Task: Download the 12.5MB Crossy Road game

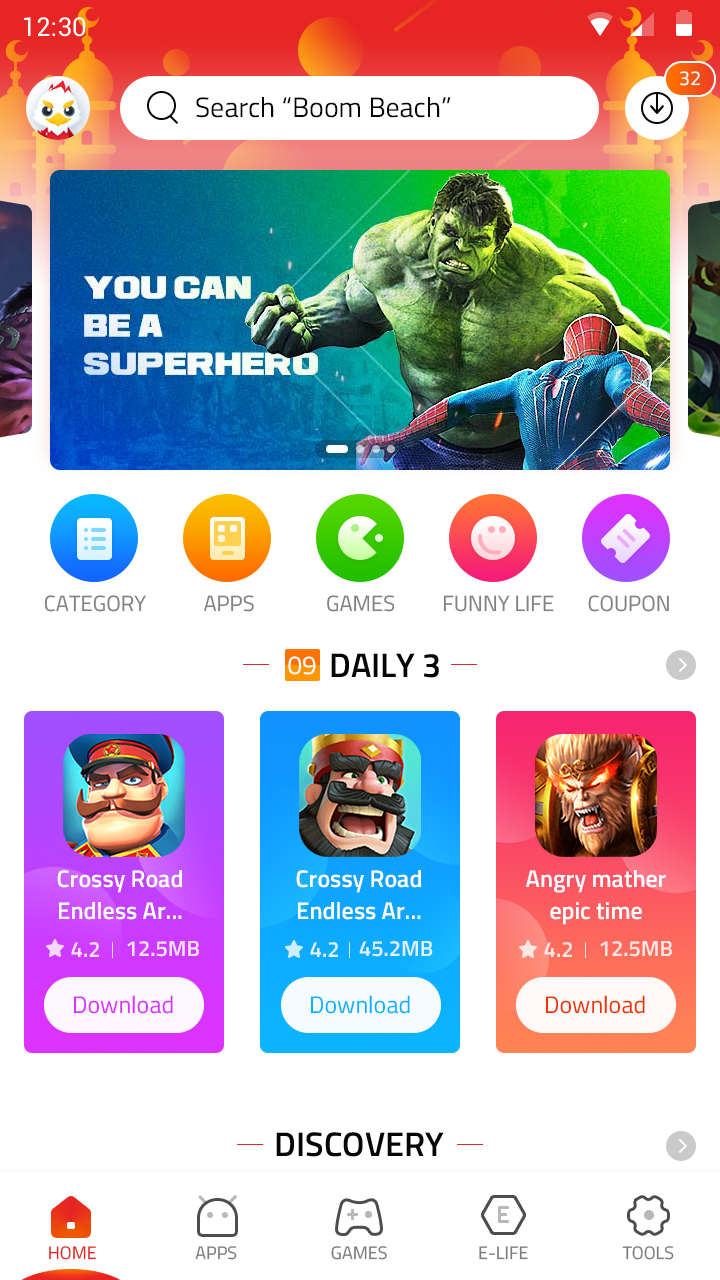Action: 124,1005
